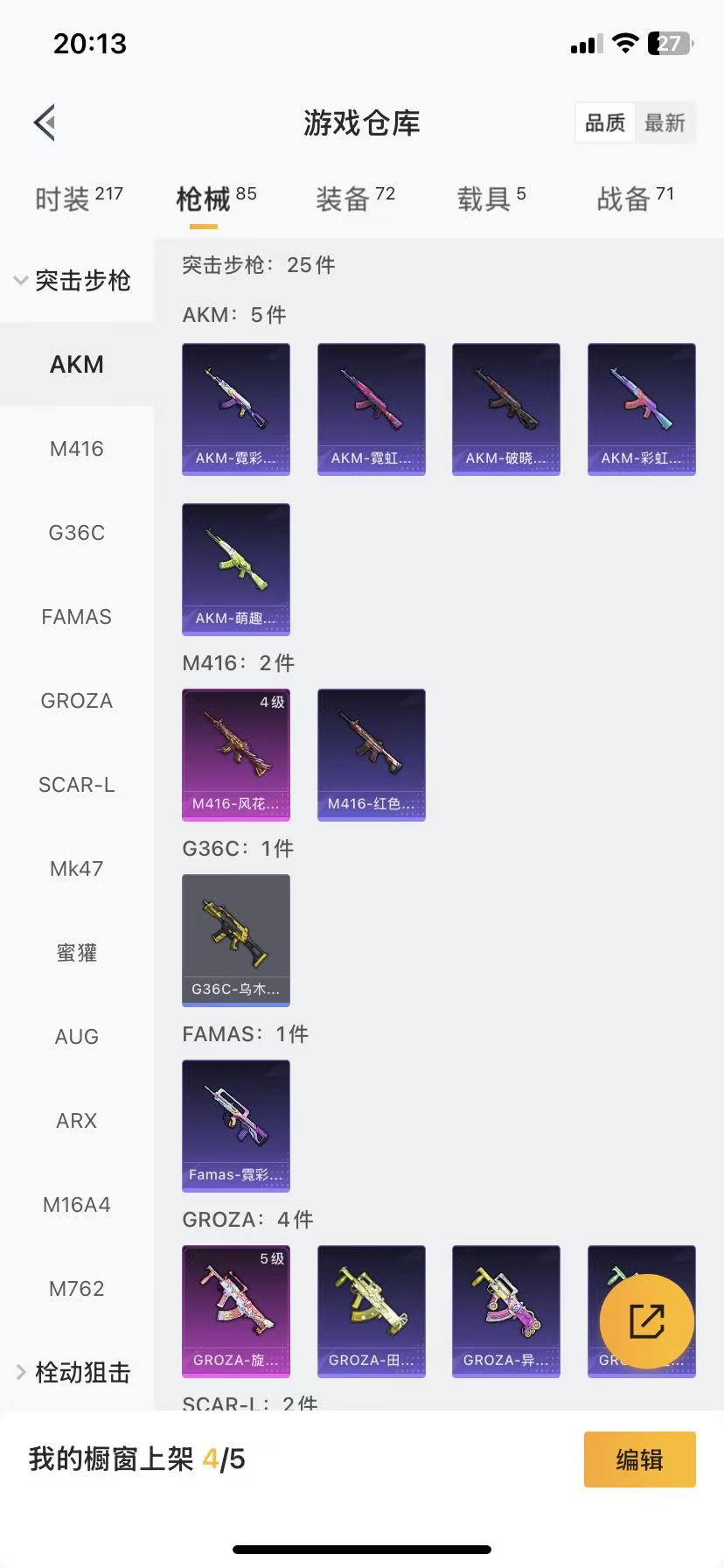
Task: Tap the 编辑 button for 我的橱窗
Action: [639, 1459]
